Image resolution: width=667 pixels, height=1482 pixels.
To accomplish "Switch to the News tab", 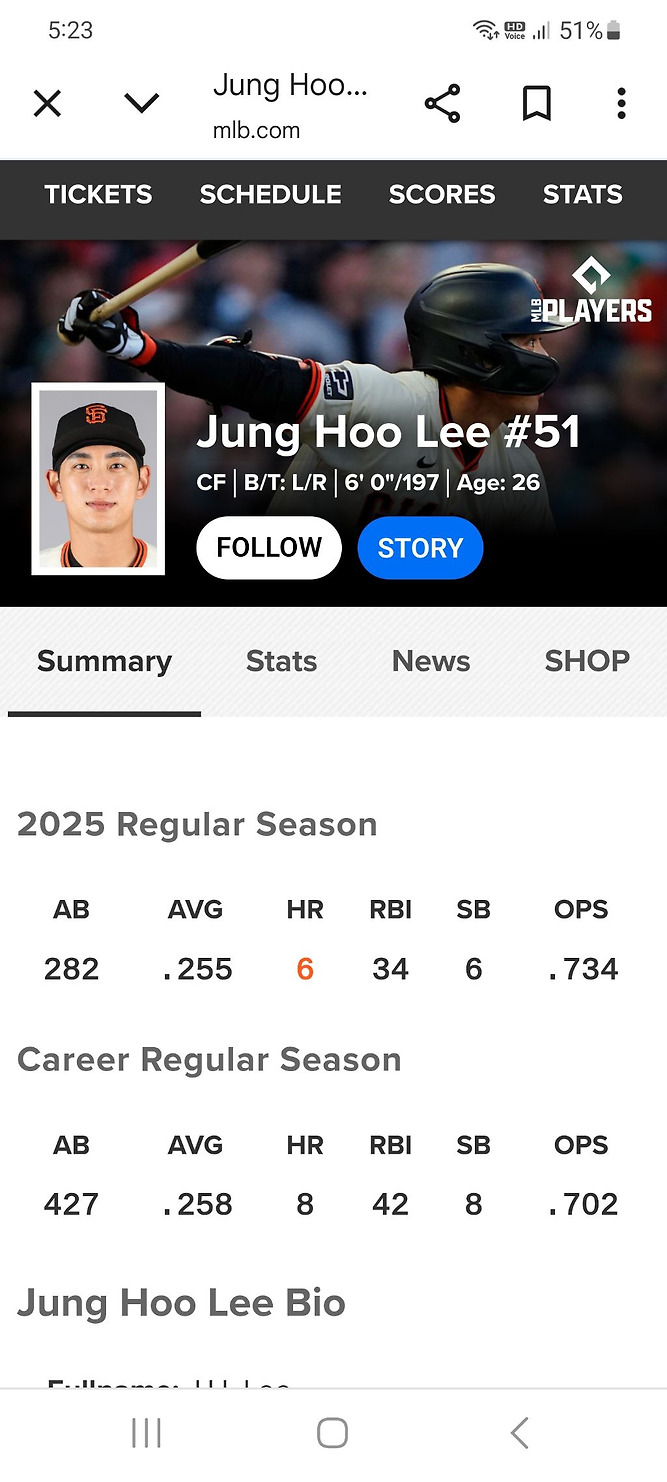I will [x=431, y=661].
